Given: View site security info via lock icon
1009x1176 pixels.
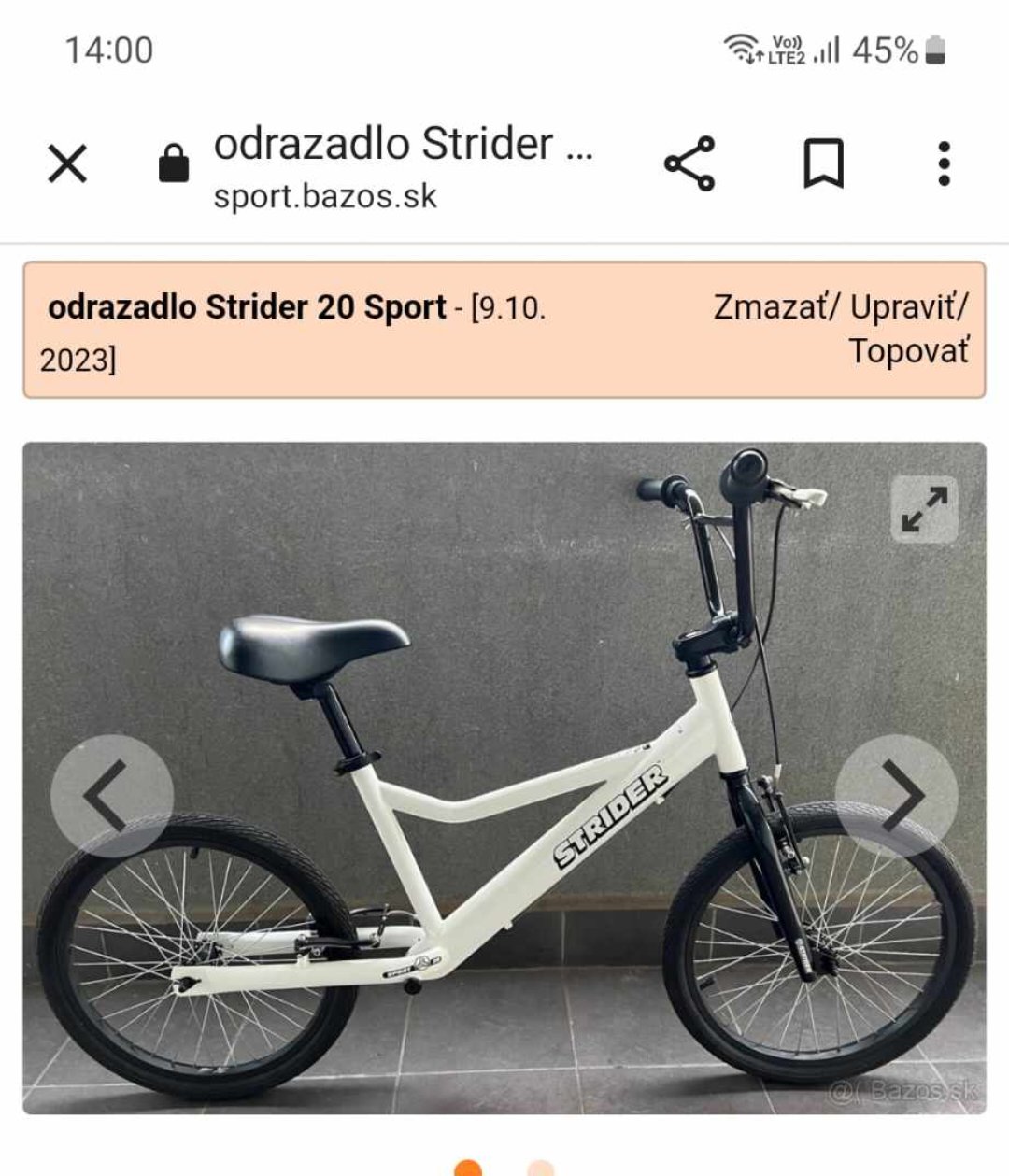Looking at the screenshot, I should point(174,164).
